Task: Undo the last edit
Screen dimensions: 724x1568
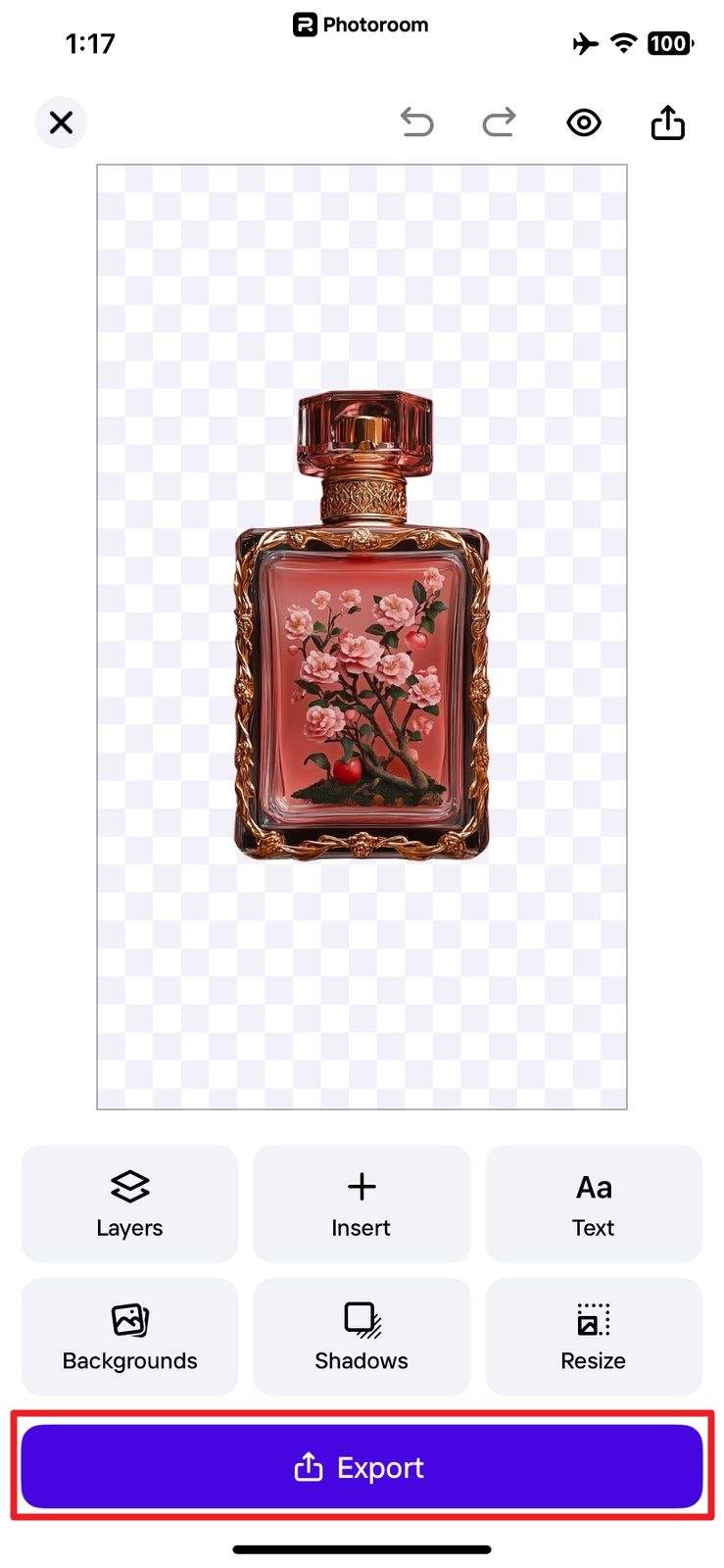Action: (x=416, y=122)
